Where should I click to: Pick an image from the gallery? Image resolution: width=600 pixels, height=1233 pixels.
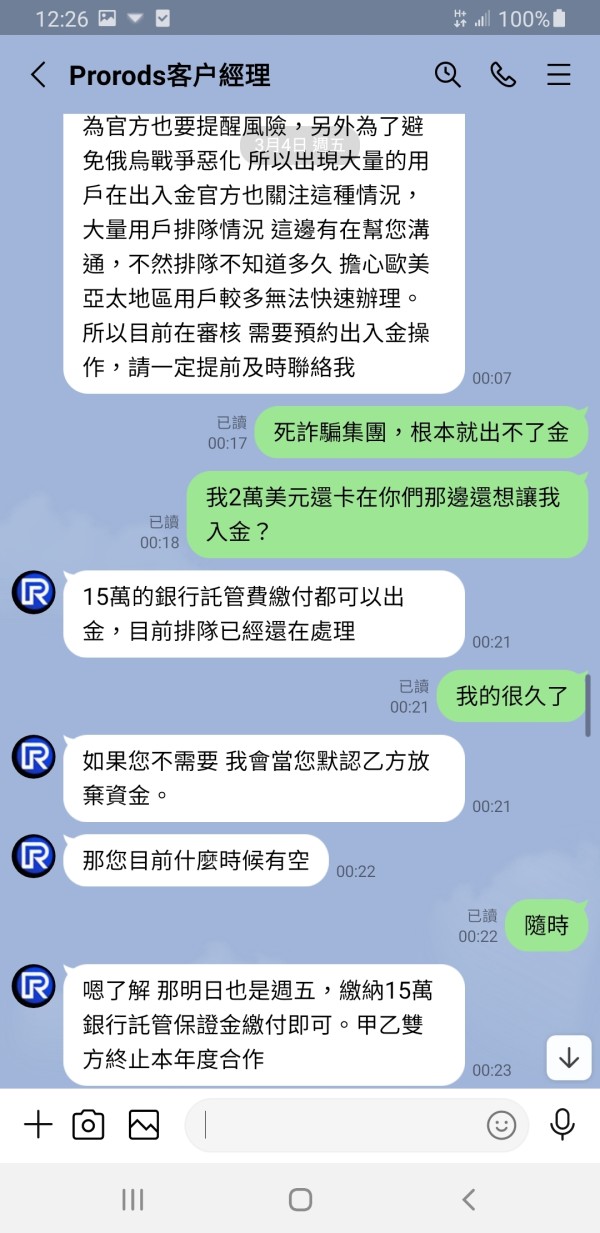144,1125
